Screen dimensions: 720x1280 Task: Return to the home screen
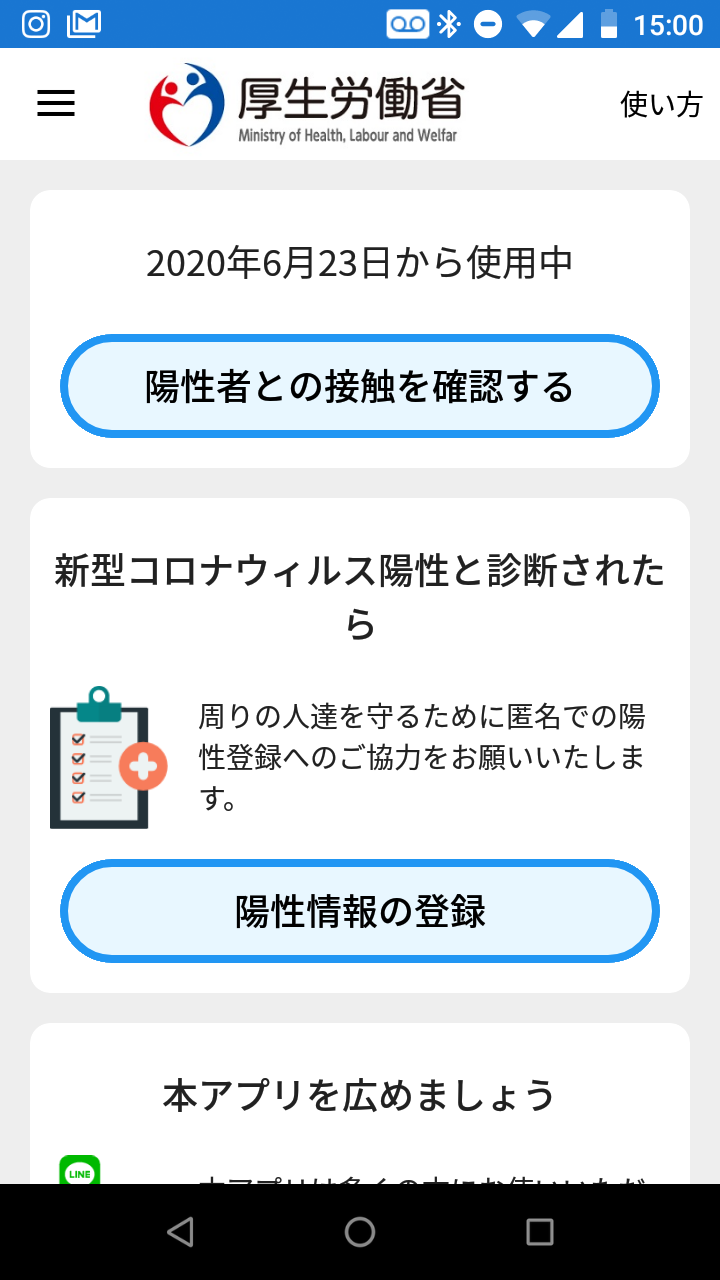tap(360, 1232)
